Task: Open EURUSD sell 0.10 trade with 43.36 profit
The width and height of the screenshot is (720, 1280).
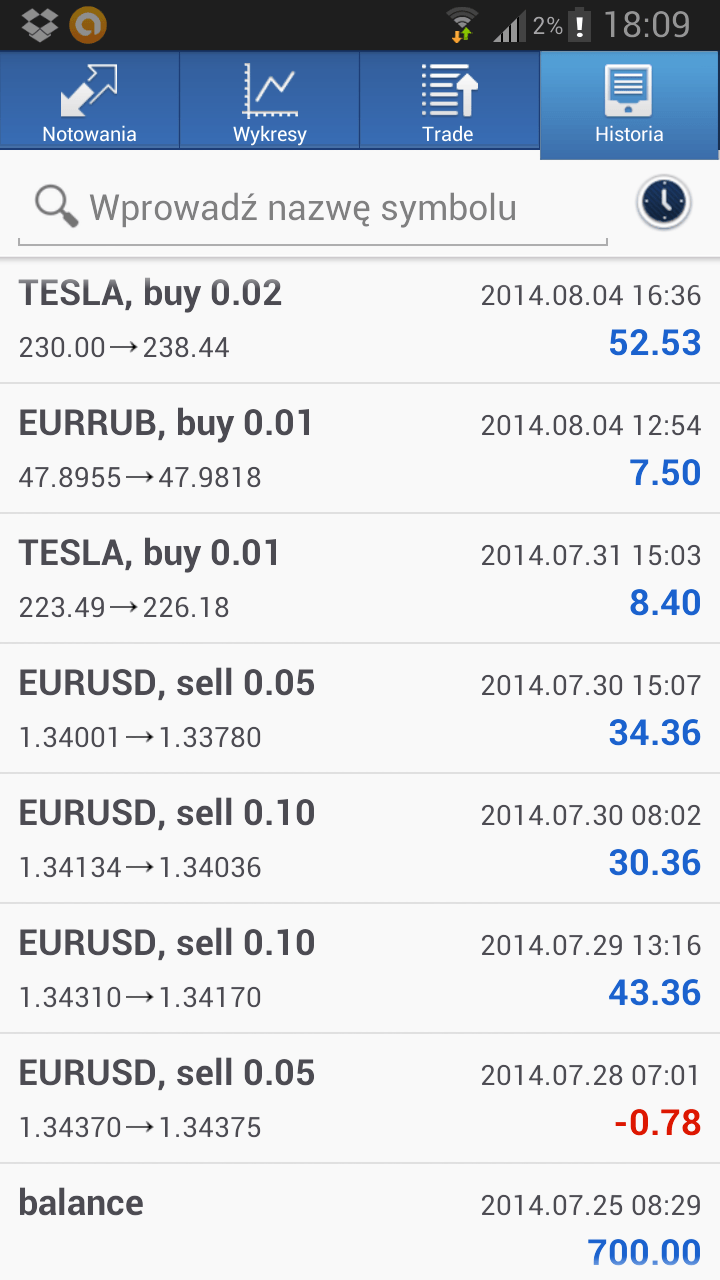Action: (360, 969)
